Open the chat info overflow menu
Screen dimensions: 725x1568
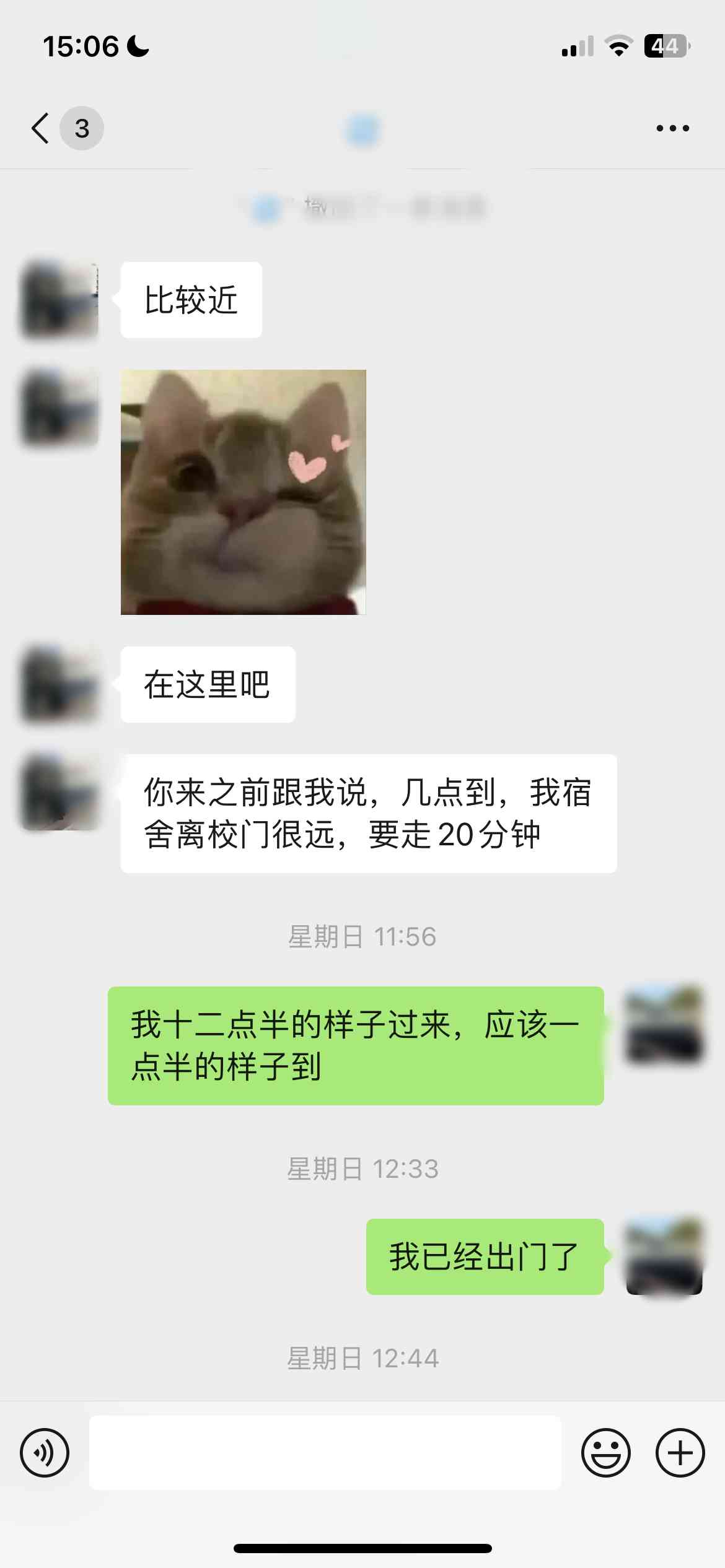[x=672, y=128]
